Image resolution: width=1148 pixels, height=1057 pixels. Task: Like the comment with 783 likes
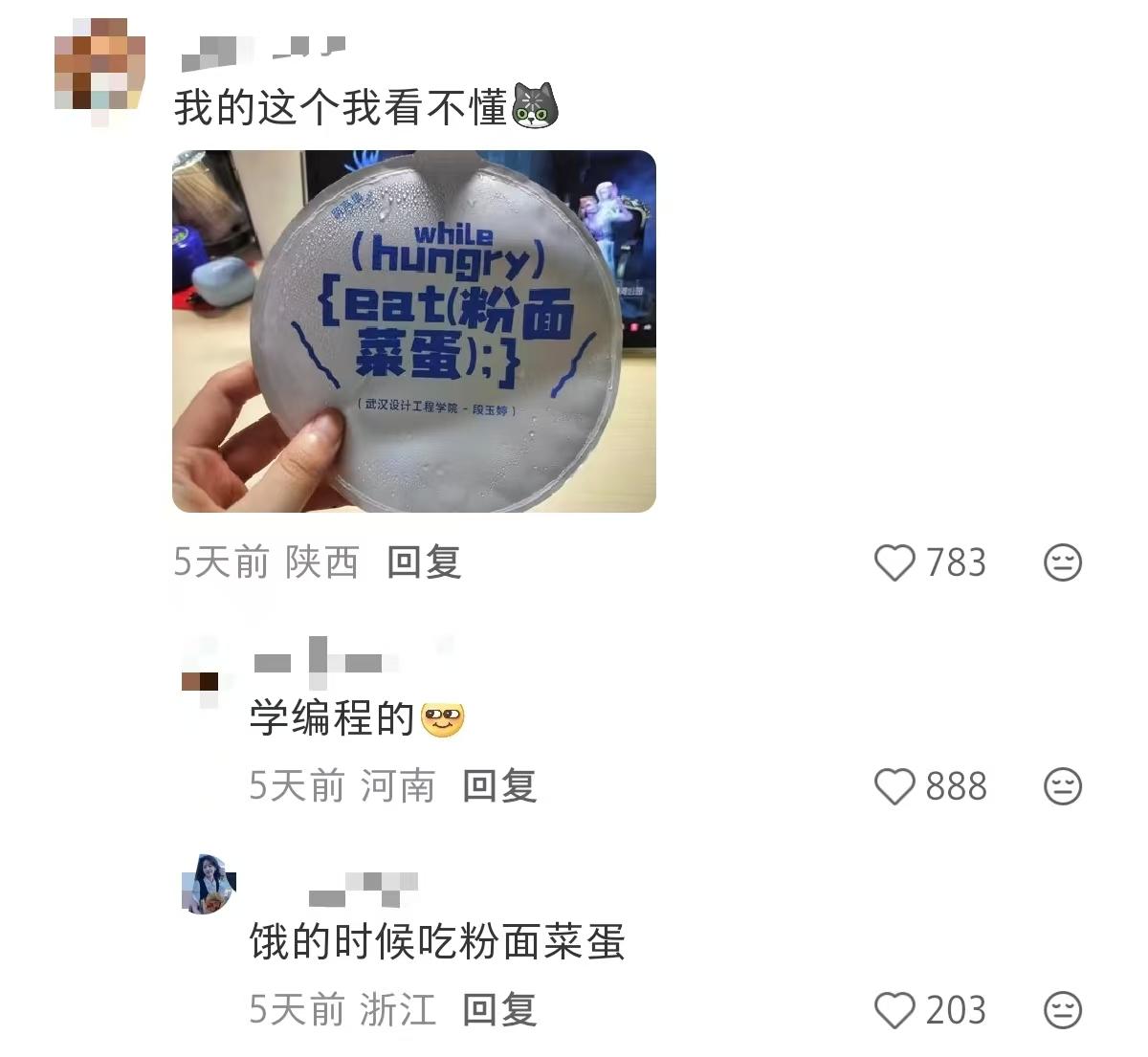(895, 562)
